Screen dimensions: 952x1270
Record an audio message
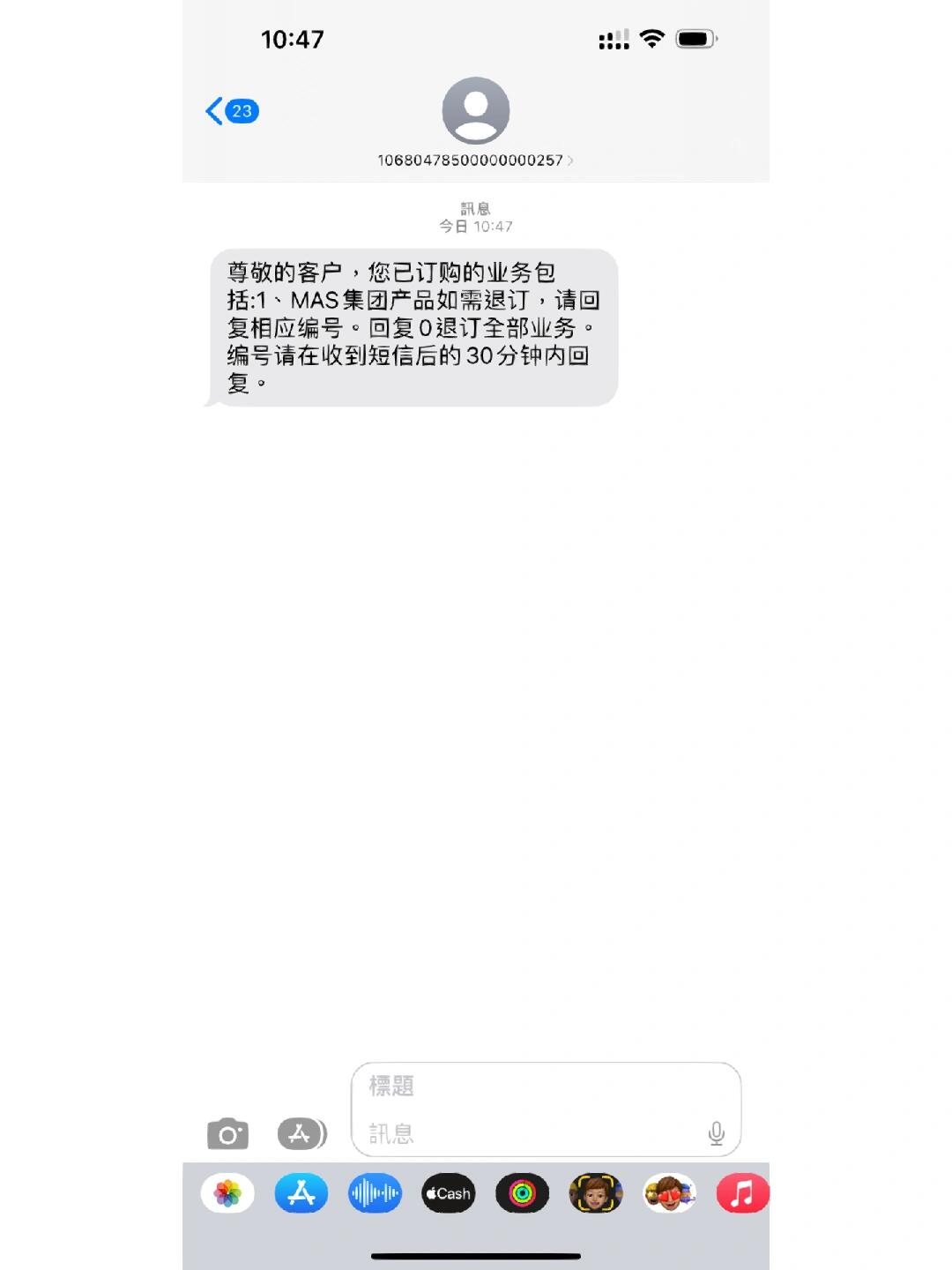pyautogui.click(x=375, y=1194)
